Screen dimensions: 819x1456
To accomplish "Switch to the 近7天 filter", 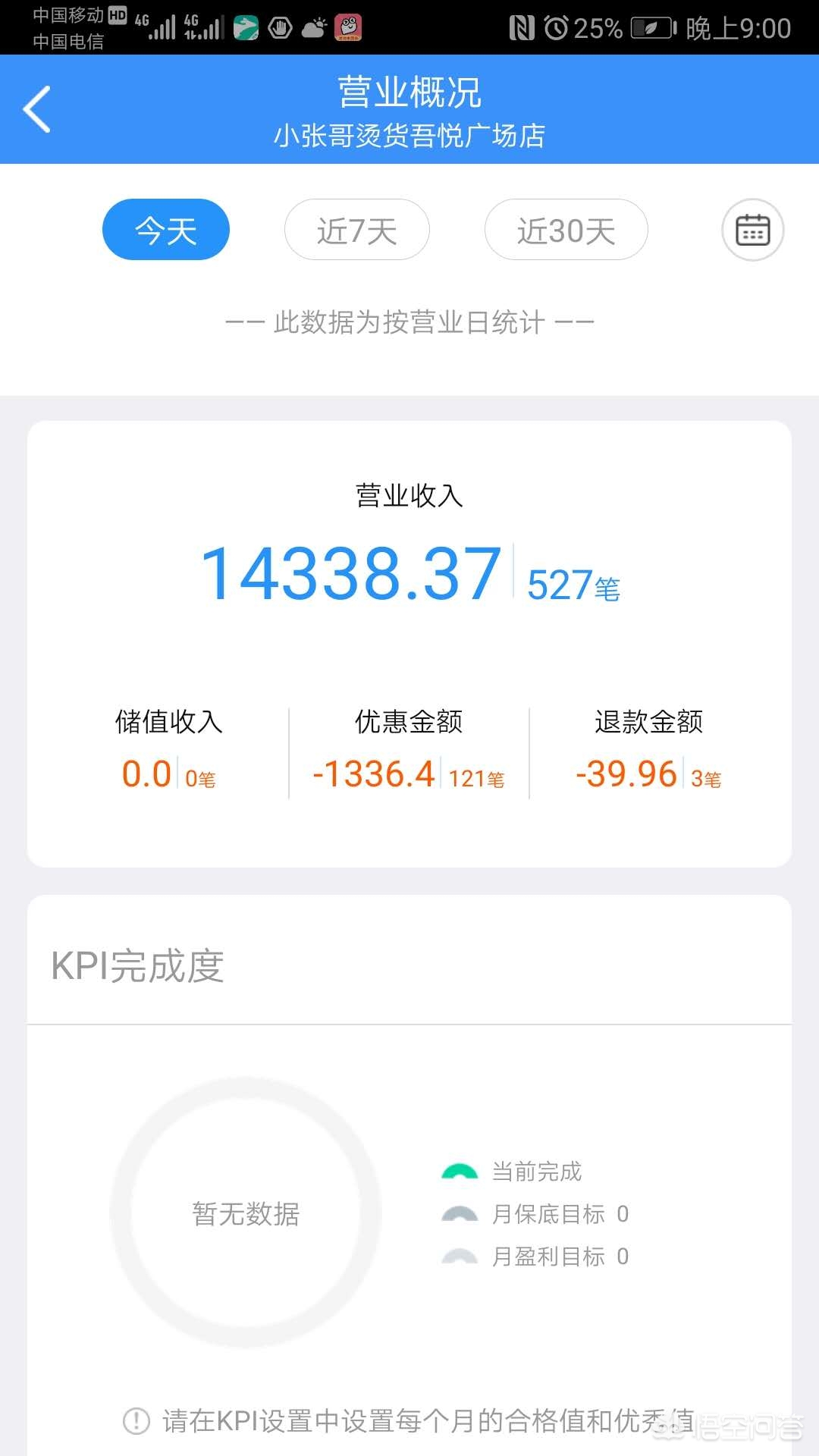I will pyautogui.click(x=357, y=230).
